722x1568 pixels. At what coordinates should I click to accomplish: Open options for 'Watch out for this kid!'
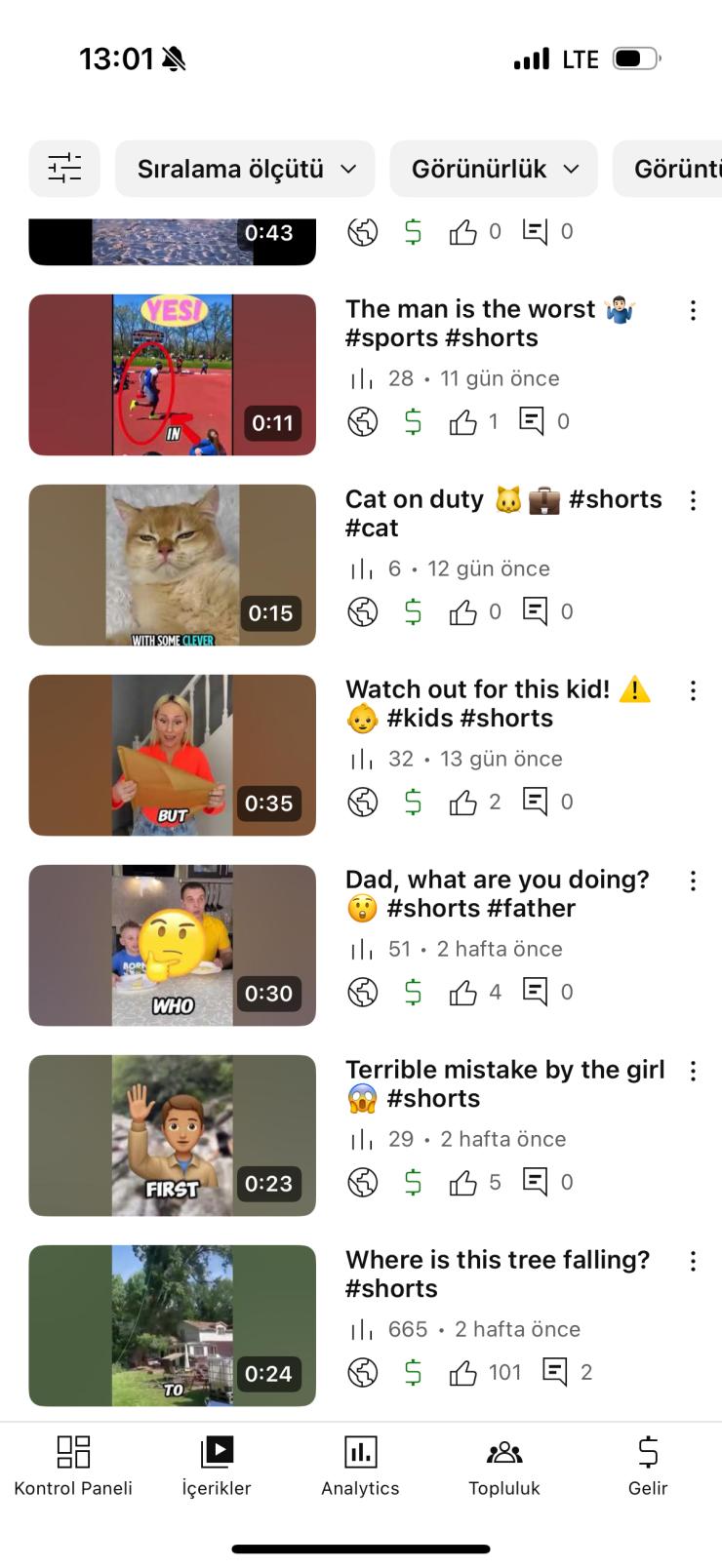coord(693,690)
